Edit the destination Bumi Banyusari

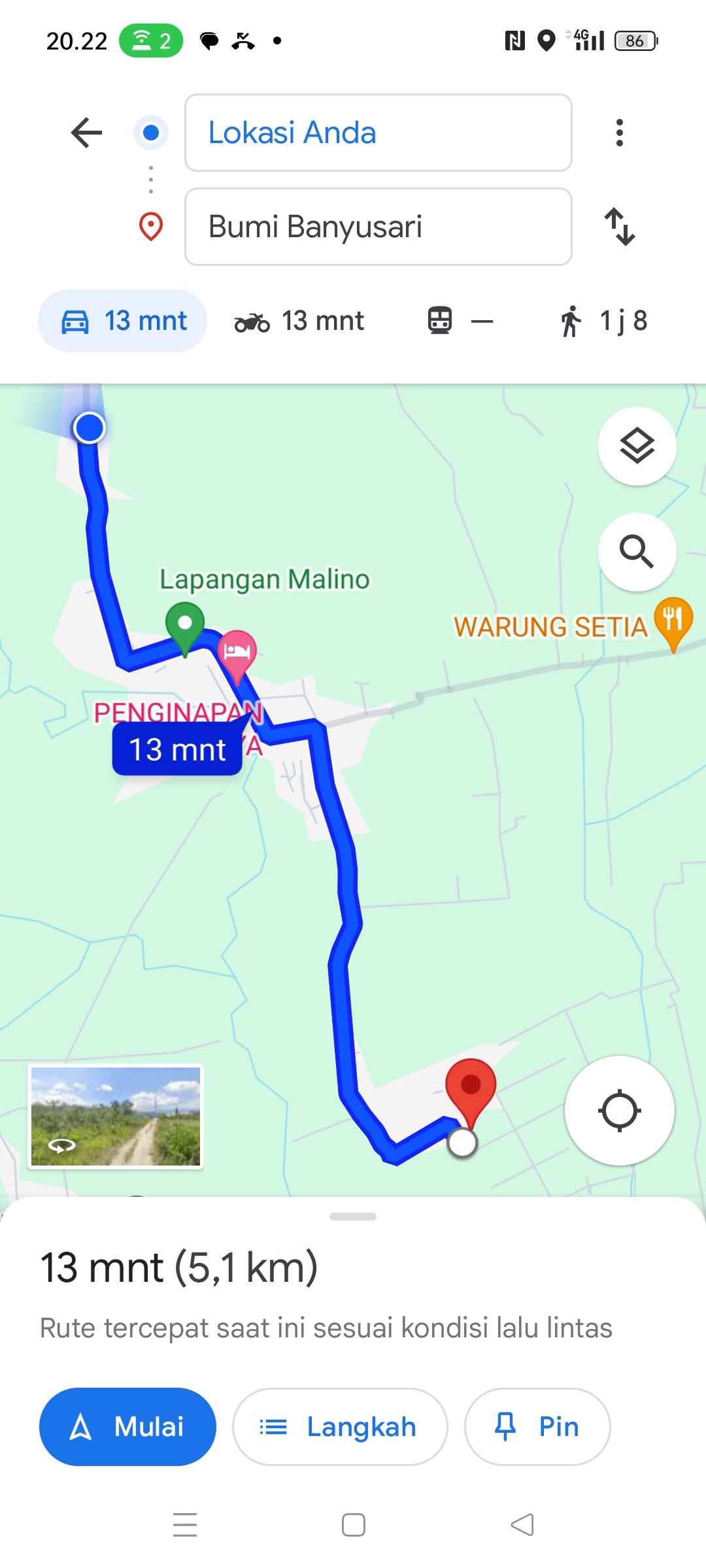click(378, 227)
